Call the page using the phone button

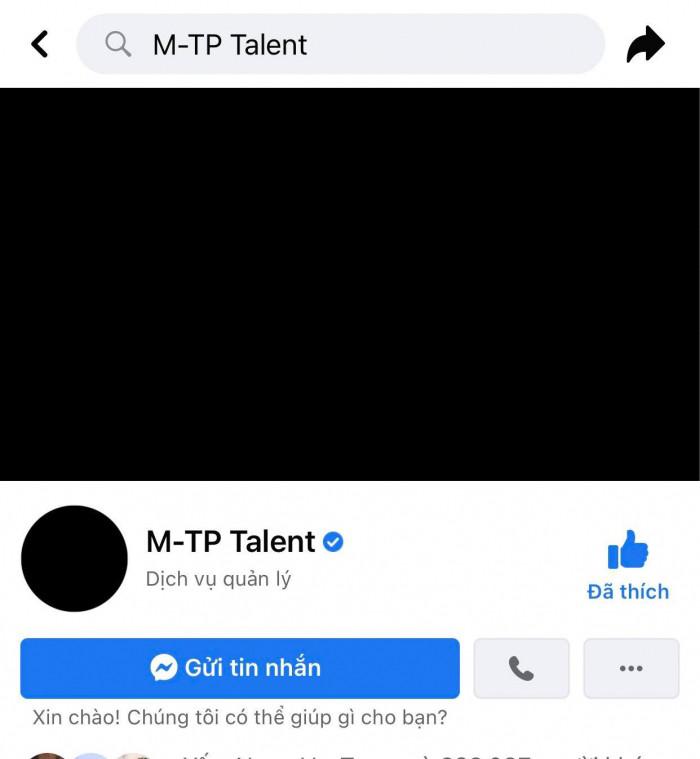coord(521,668)
